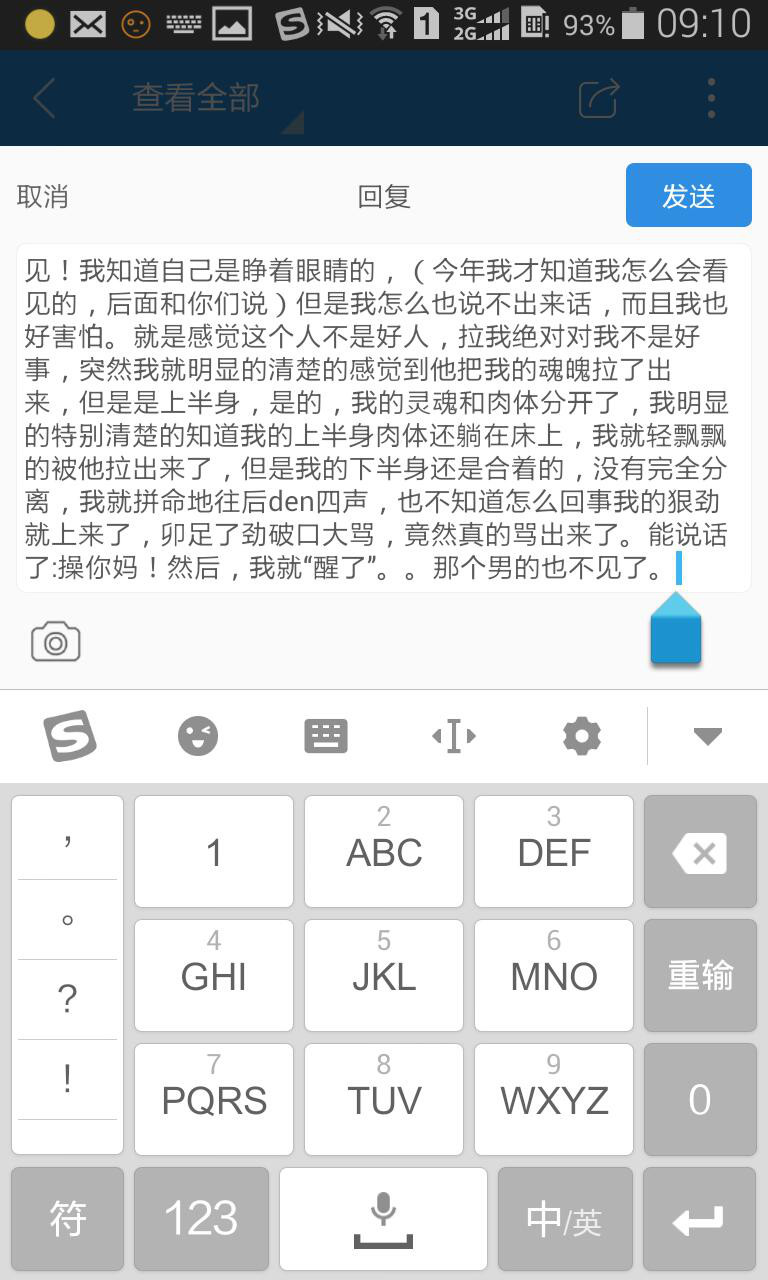Screen dimensions: 768x1280
Task: Tap the return key on the keyboard
Action: [x=699, y=1218]
